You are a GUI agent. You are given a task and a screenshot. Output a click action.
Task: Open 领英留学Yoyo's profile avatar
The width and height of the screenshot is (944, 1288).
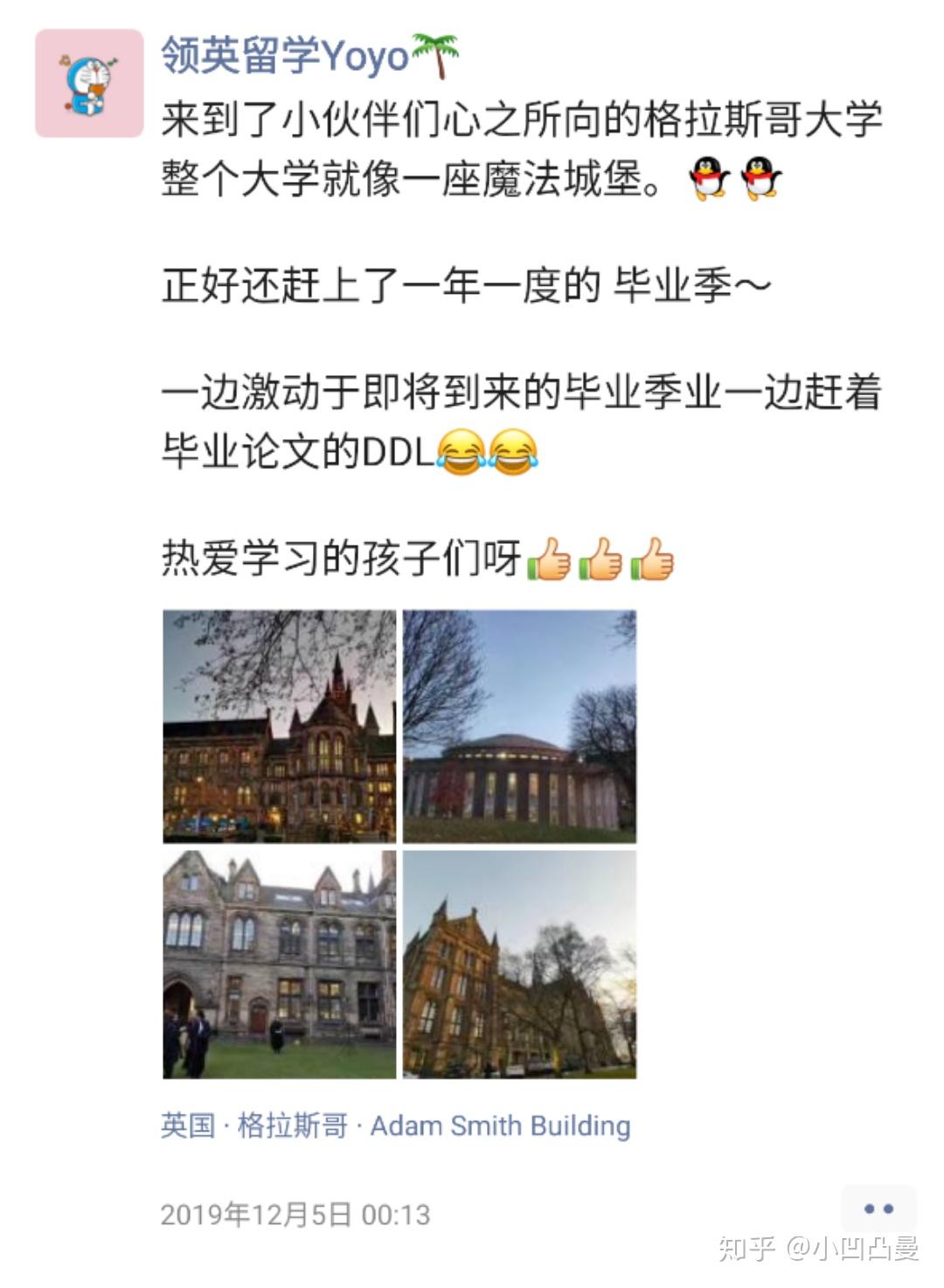click(x=89, y=84)
